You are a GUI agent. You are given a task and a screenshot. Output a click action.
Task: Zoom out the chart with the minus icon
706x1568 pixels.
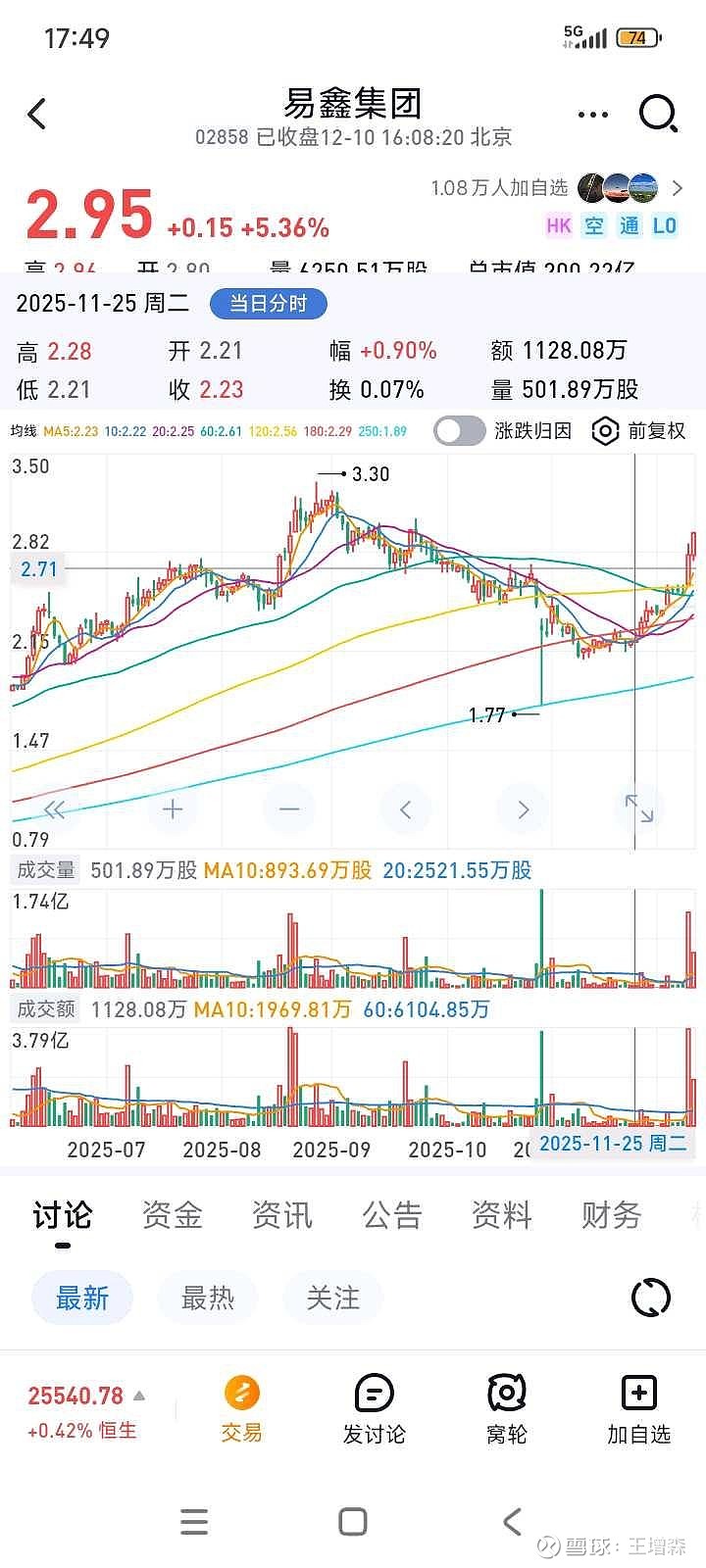[288, 808]
